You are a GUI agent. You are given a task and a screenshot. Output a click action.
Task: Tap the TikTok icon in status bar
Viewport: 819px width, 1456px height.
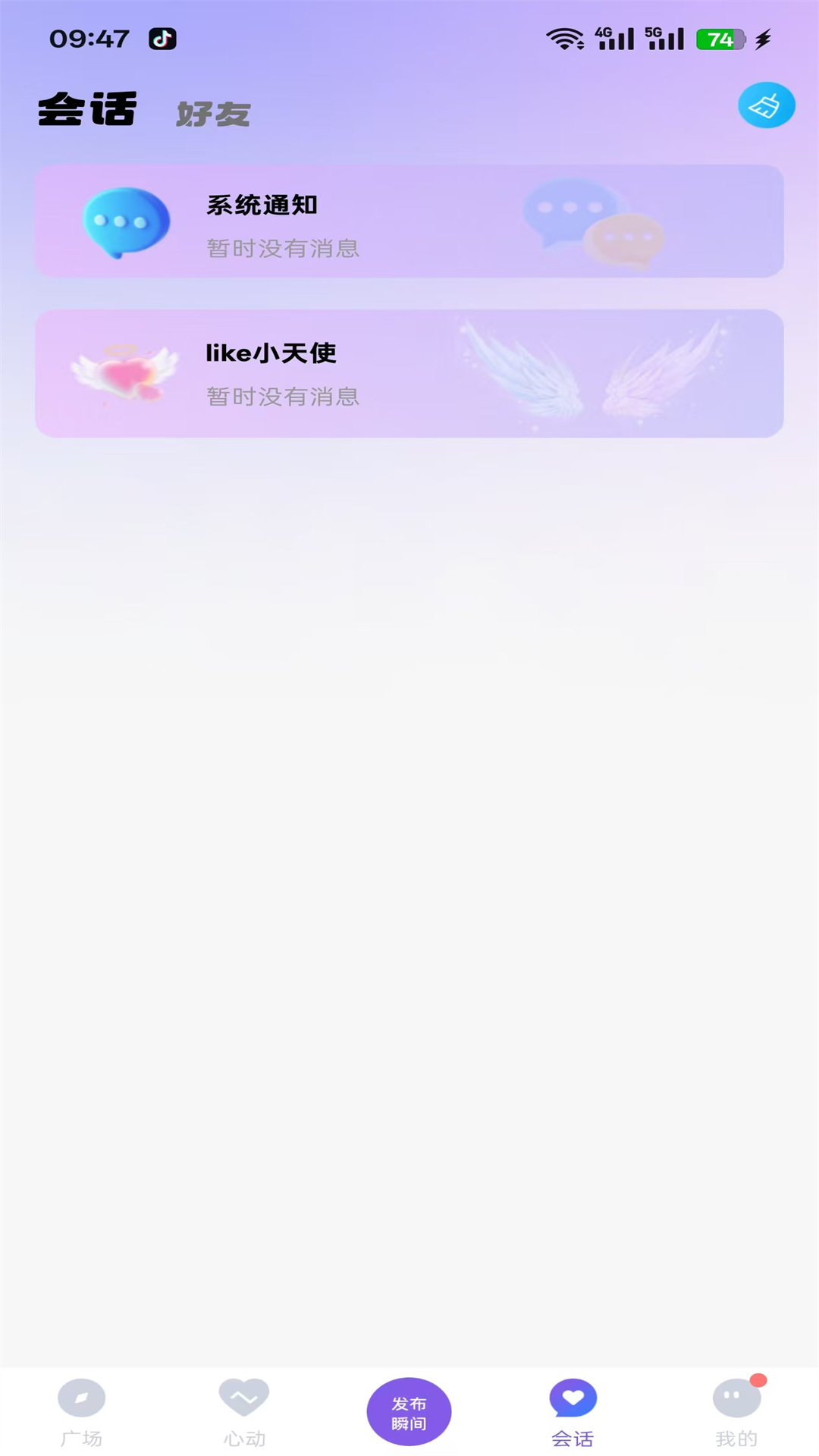162,38
